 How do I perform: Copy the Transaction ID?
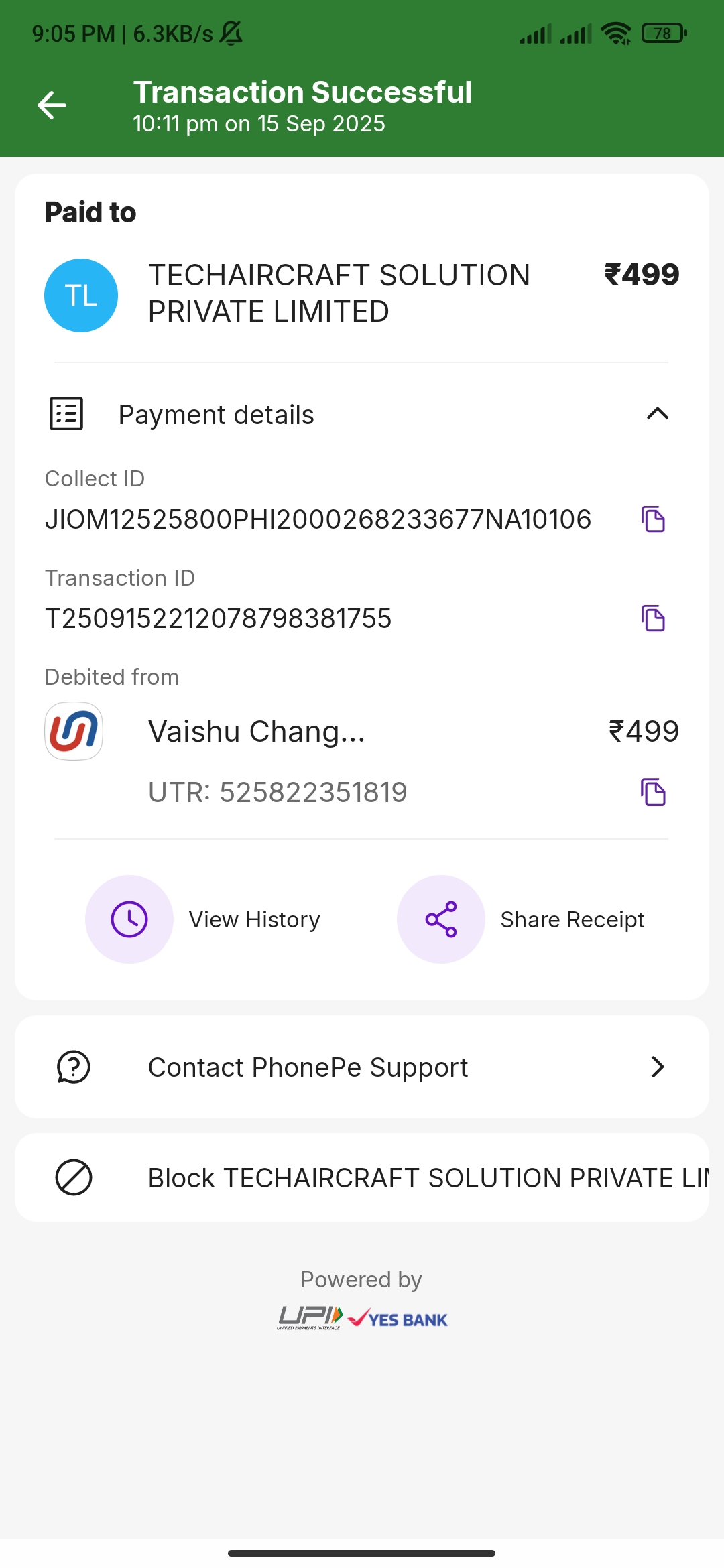click(653, 618)
